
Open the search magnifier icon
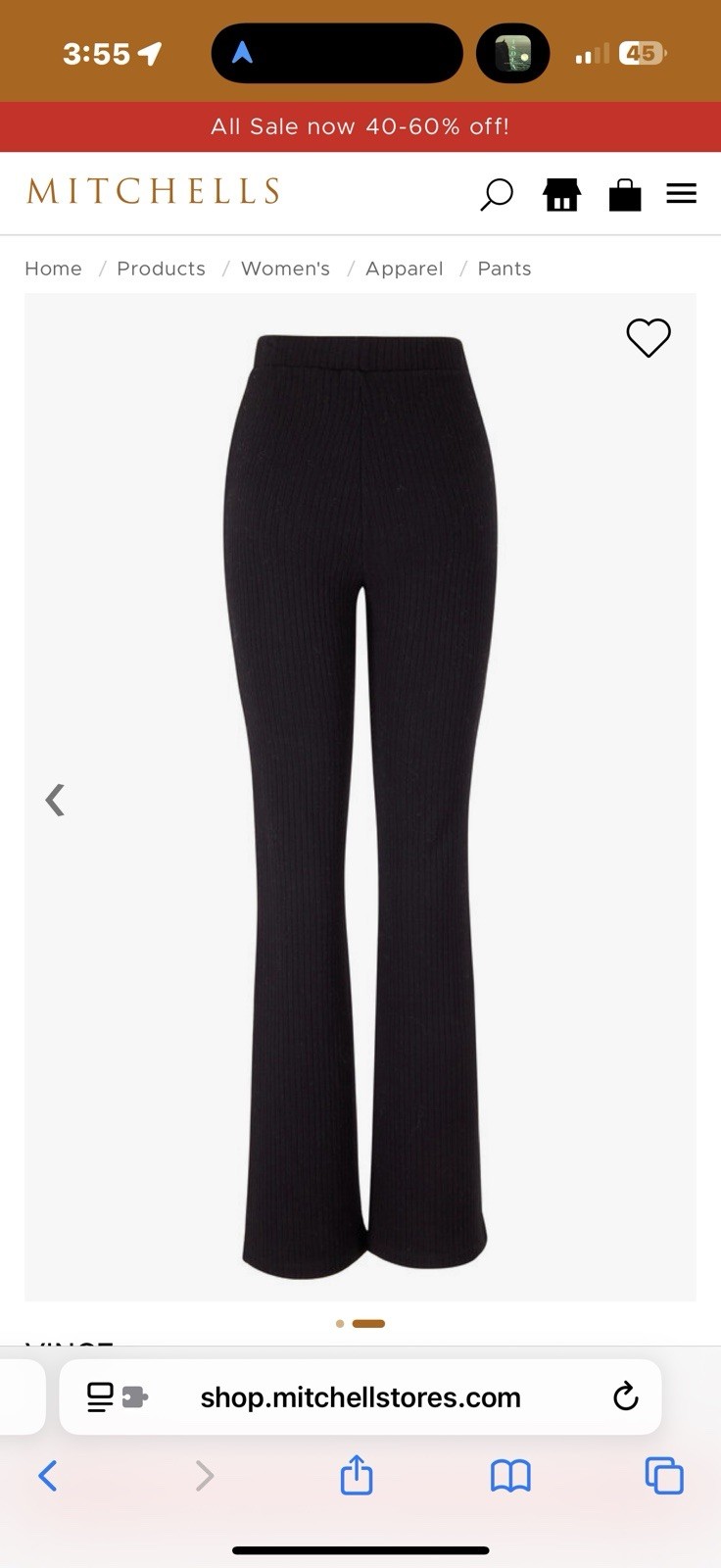coord(497,193)
